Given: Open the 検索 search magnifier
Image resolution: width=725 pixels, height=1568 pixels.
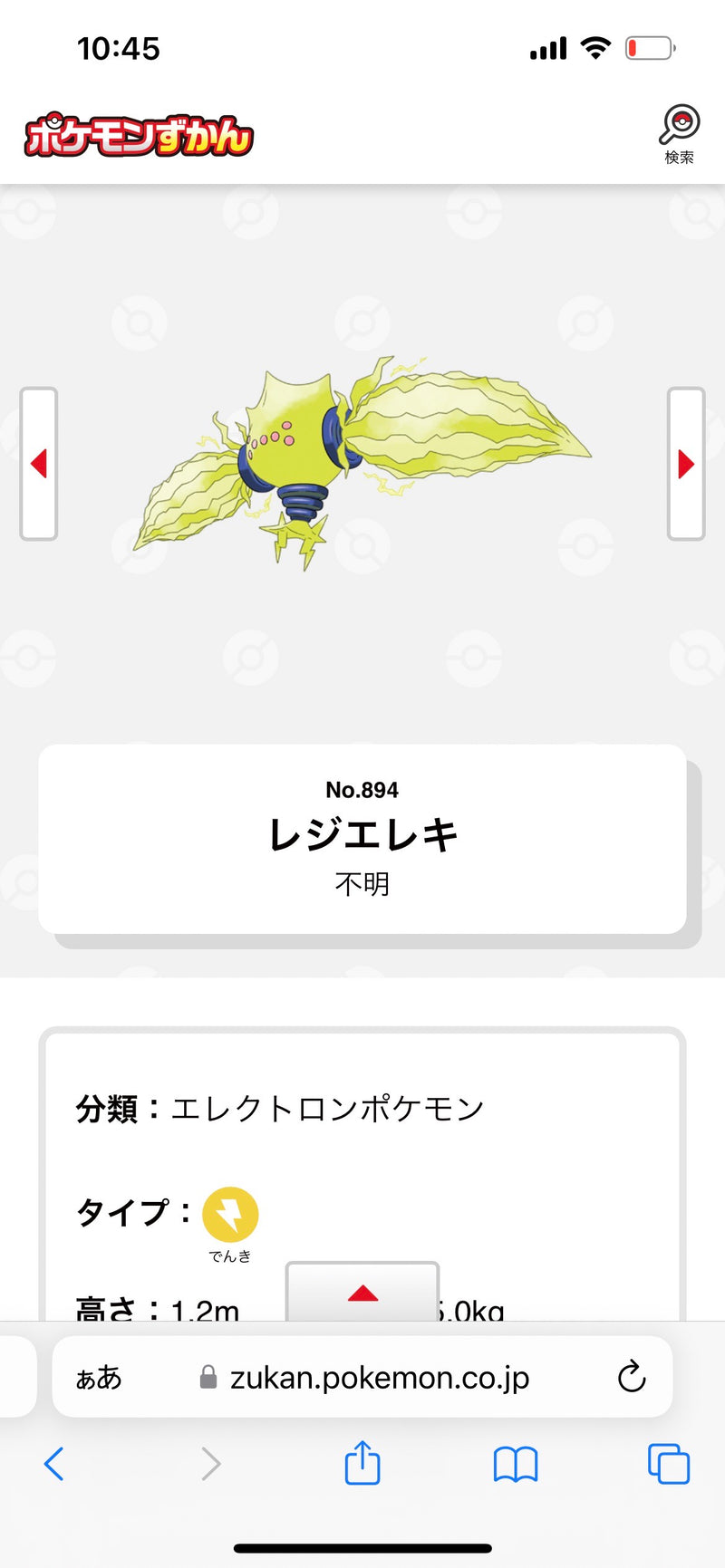Looking at the screenshot, I should [x=679, y=127].
